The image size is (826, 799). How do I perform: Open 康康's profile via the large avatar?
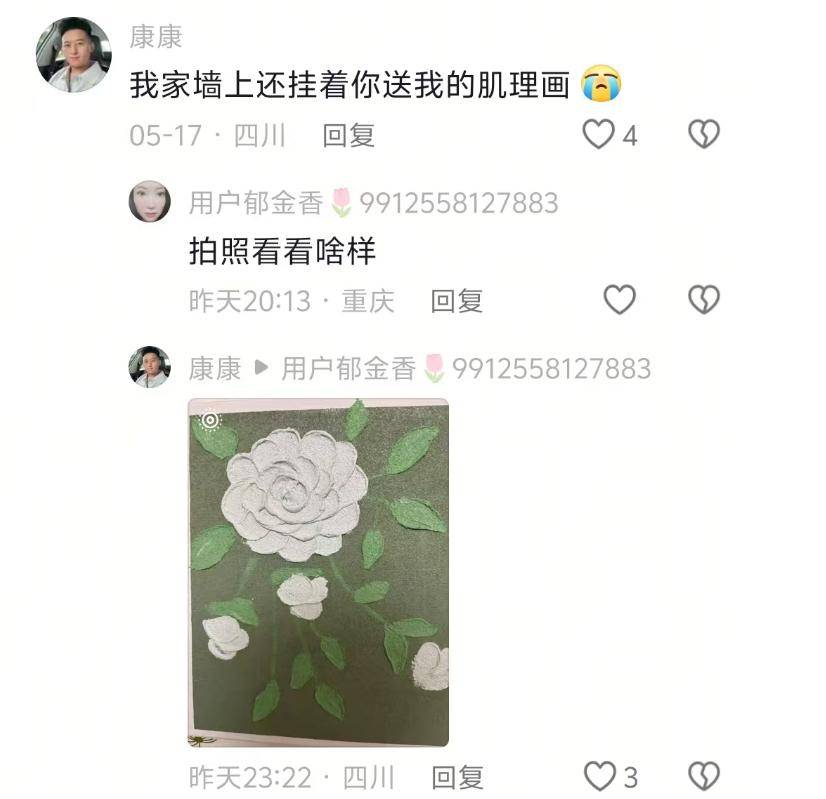click(x=73, y=55)
